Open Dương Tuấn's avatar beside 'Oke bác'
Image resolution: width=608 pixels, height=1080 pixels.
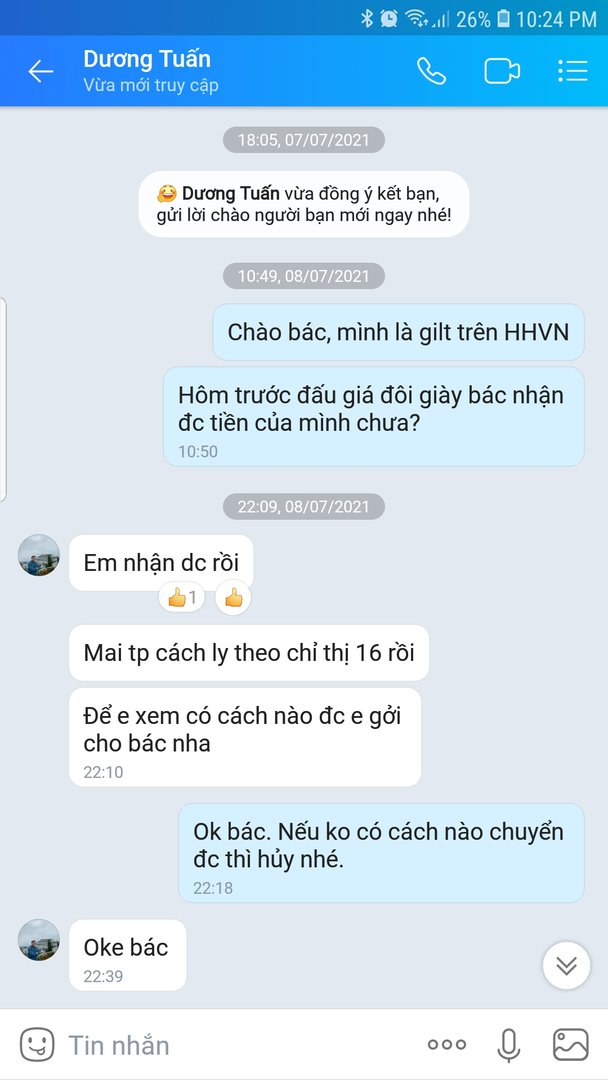click(39, 940)
